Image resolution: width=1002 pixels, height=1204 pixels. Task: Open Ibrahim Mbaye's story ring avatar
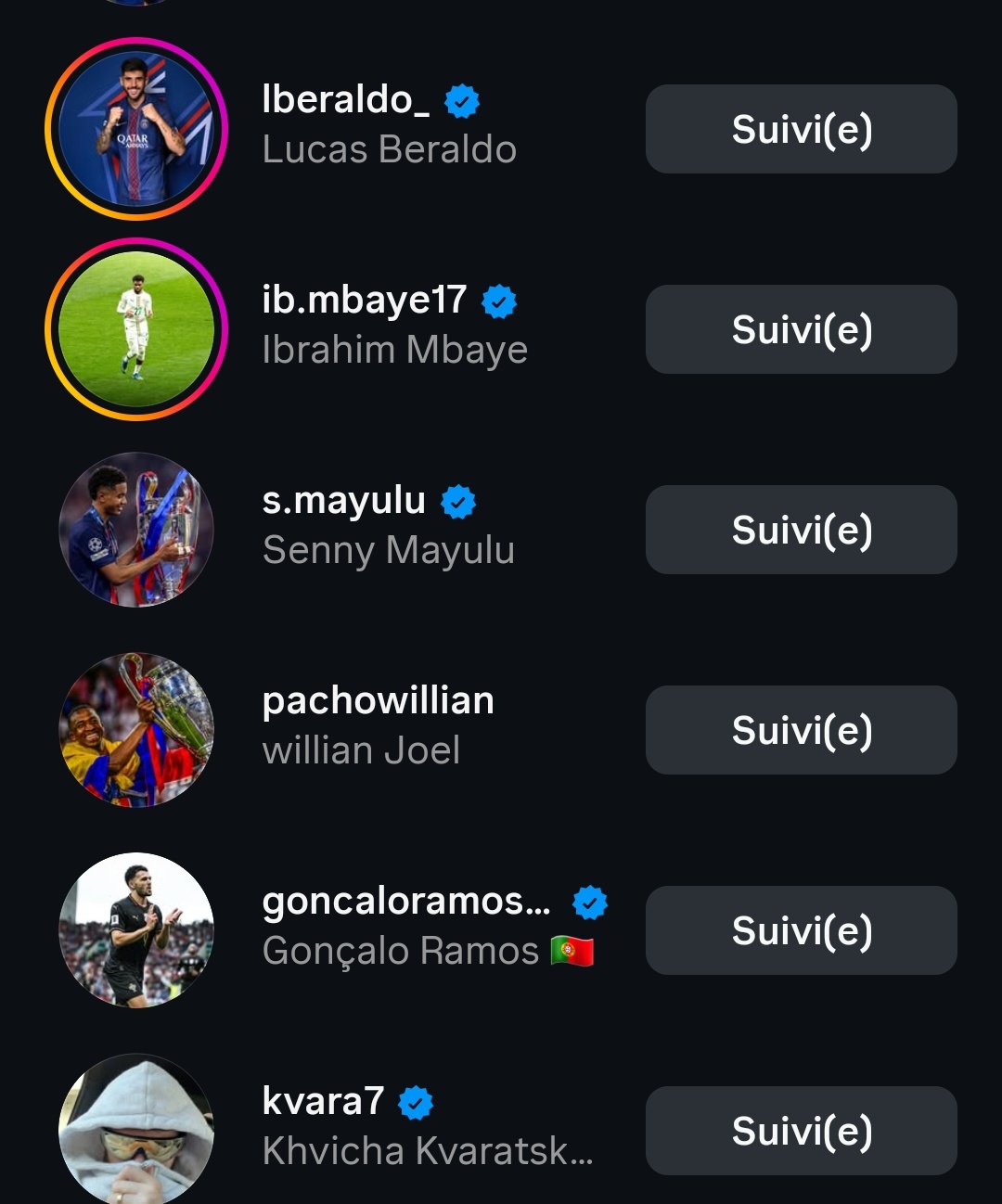point(136,329)
